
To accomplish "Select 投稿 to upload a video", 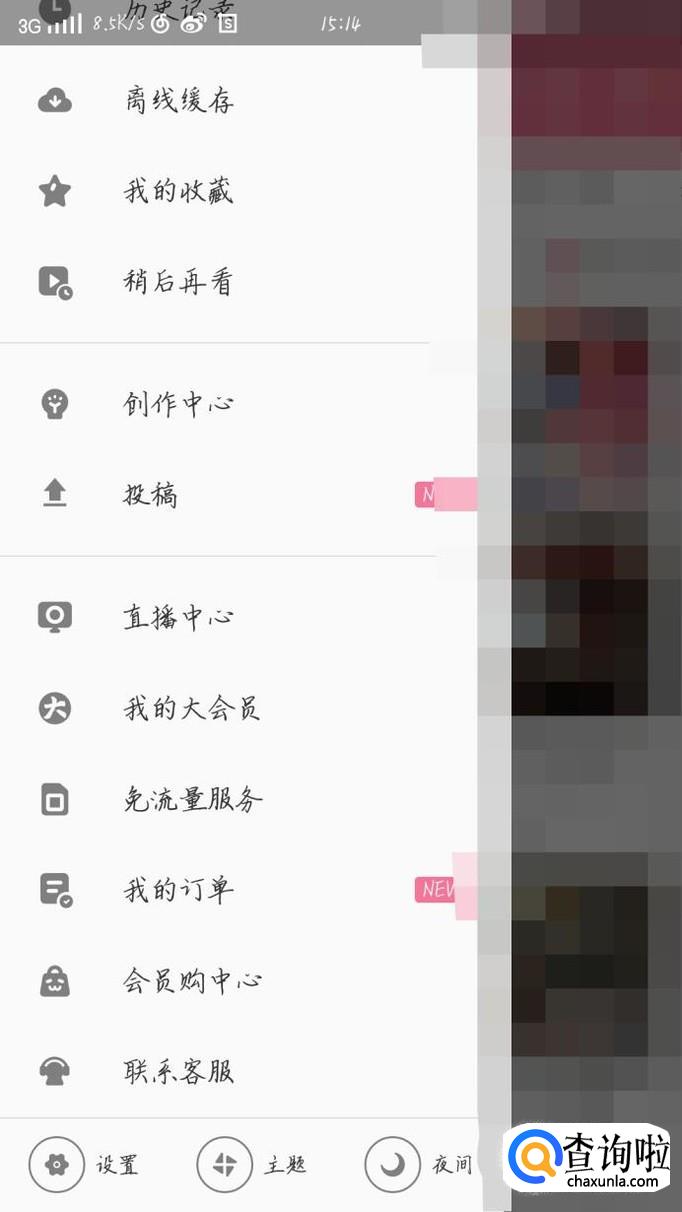I will (x=150, y=495).
